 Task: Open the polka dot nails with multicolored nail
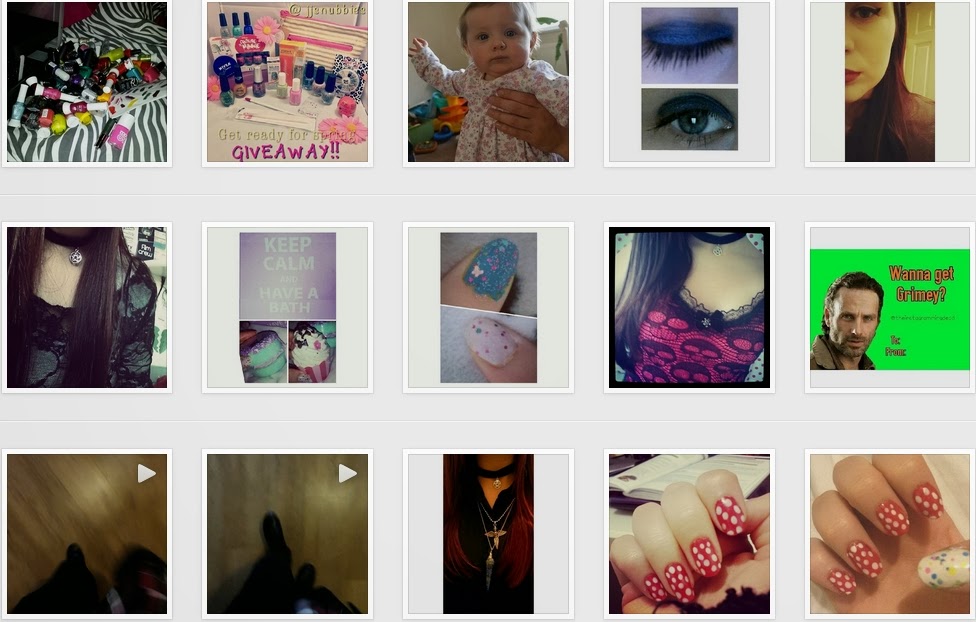pos(890,534)
